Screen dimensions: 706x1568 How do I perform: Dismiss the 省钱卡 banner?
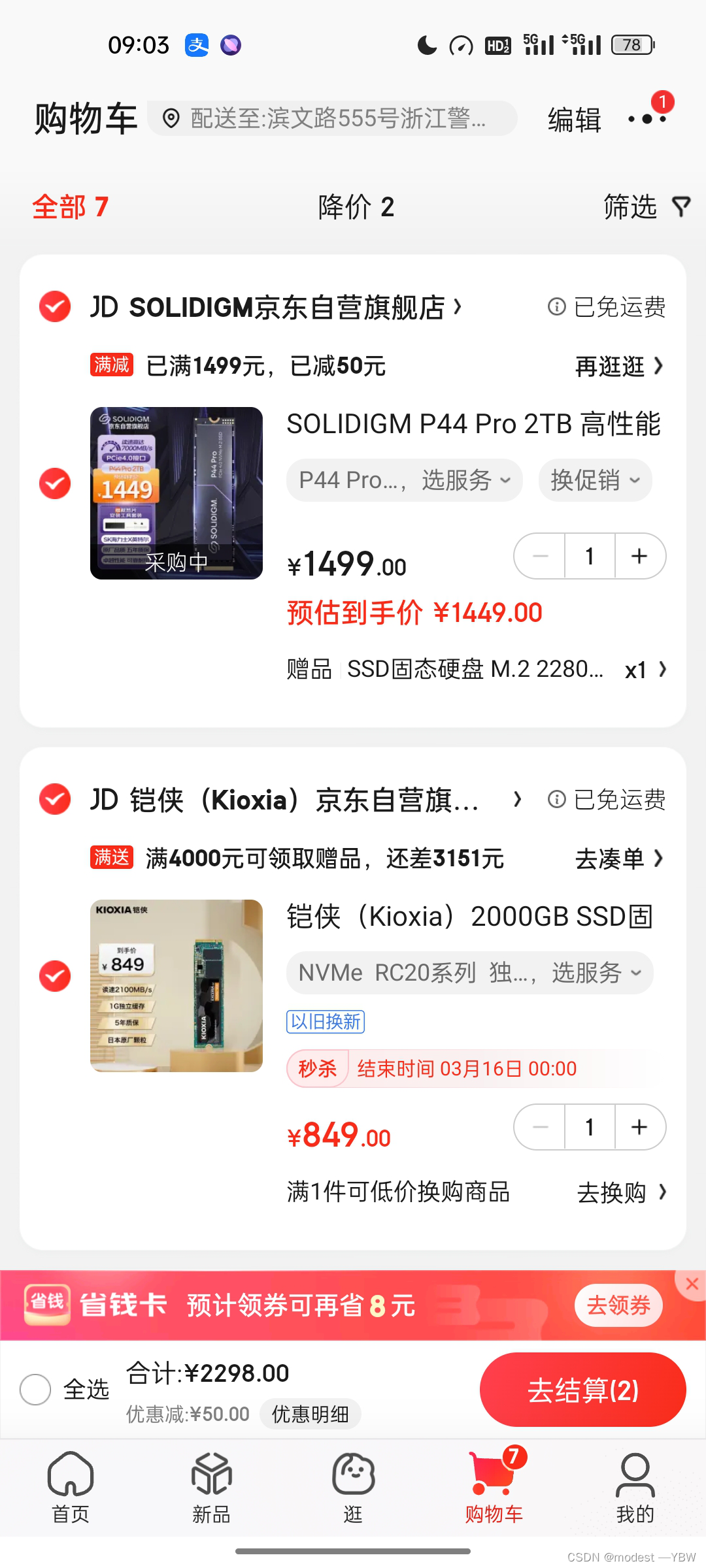pyautogui.click(x=692, y=1284)
